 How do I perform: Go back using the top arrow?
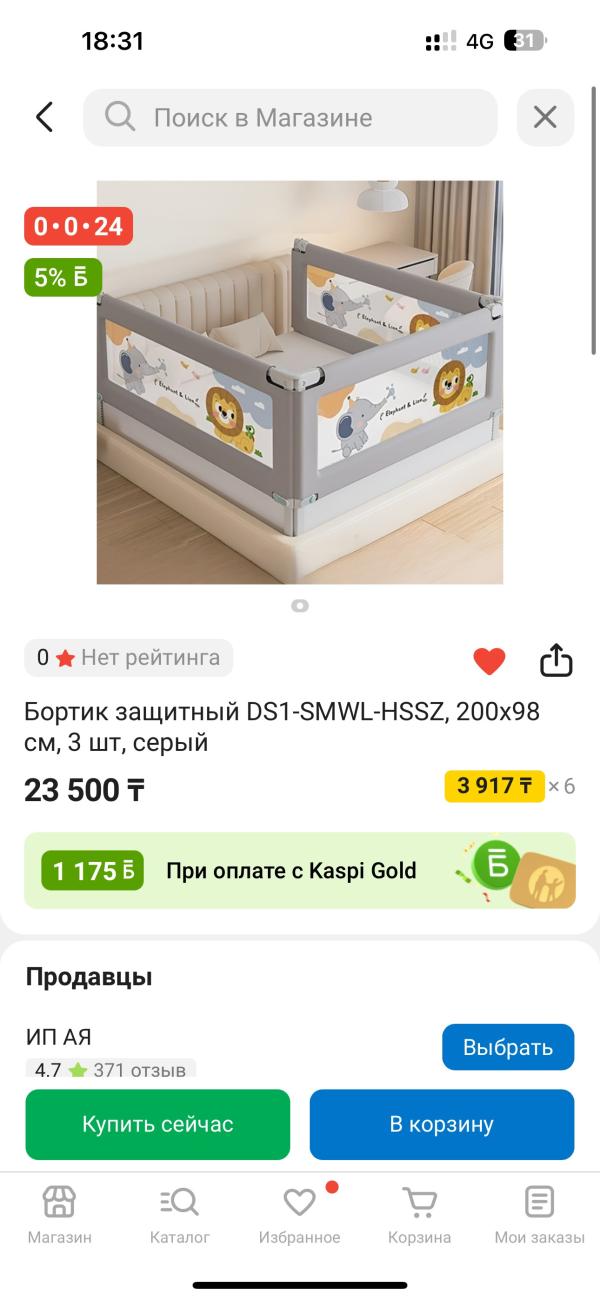(44, 117)
